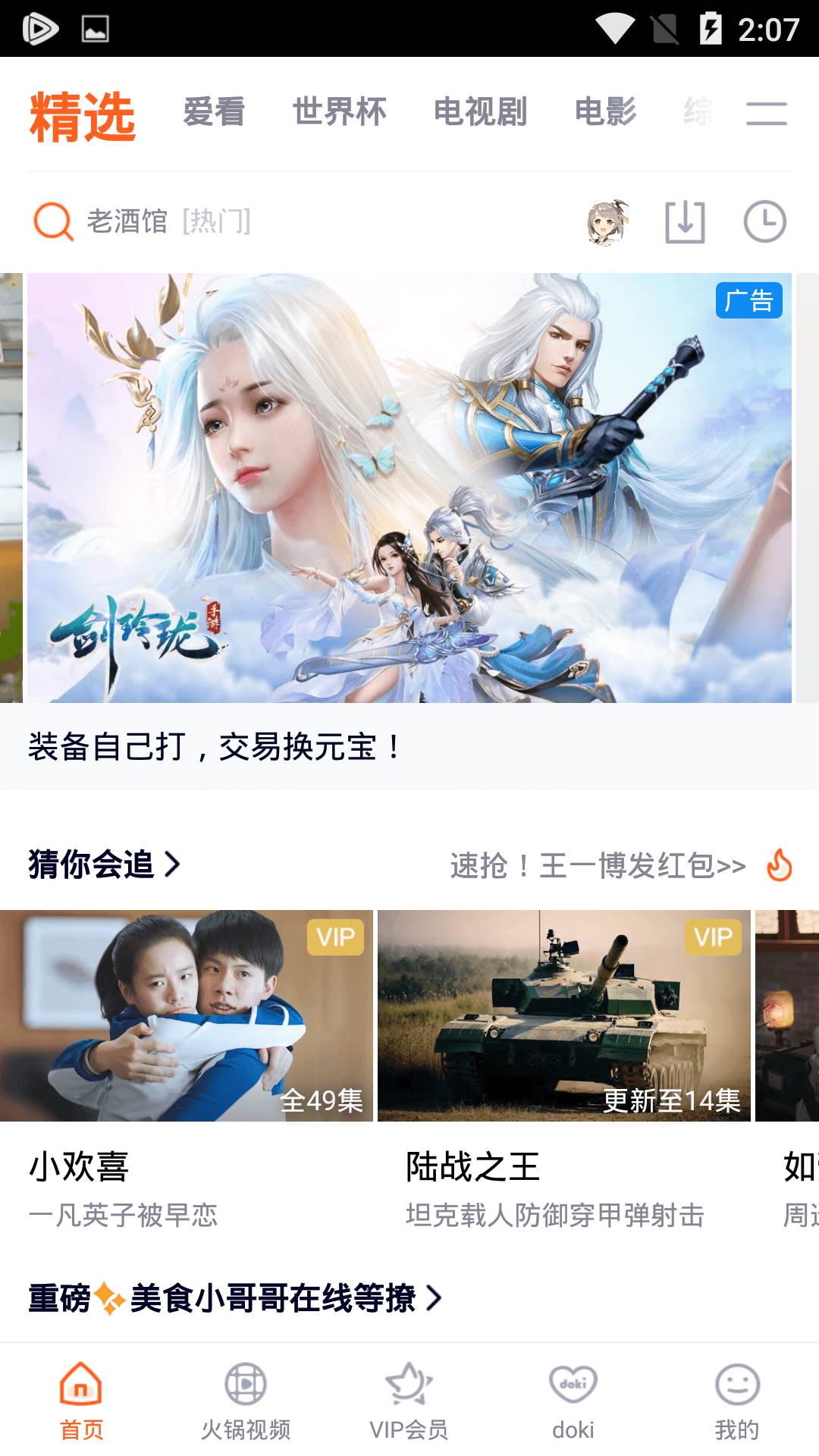819x1456 pixels.
Task: Switch to the 爱看 tab
Action: point(215,112)
